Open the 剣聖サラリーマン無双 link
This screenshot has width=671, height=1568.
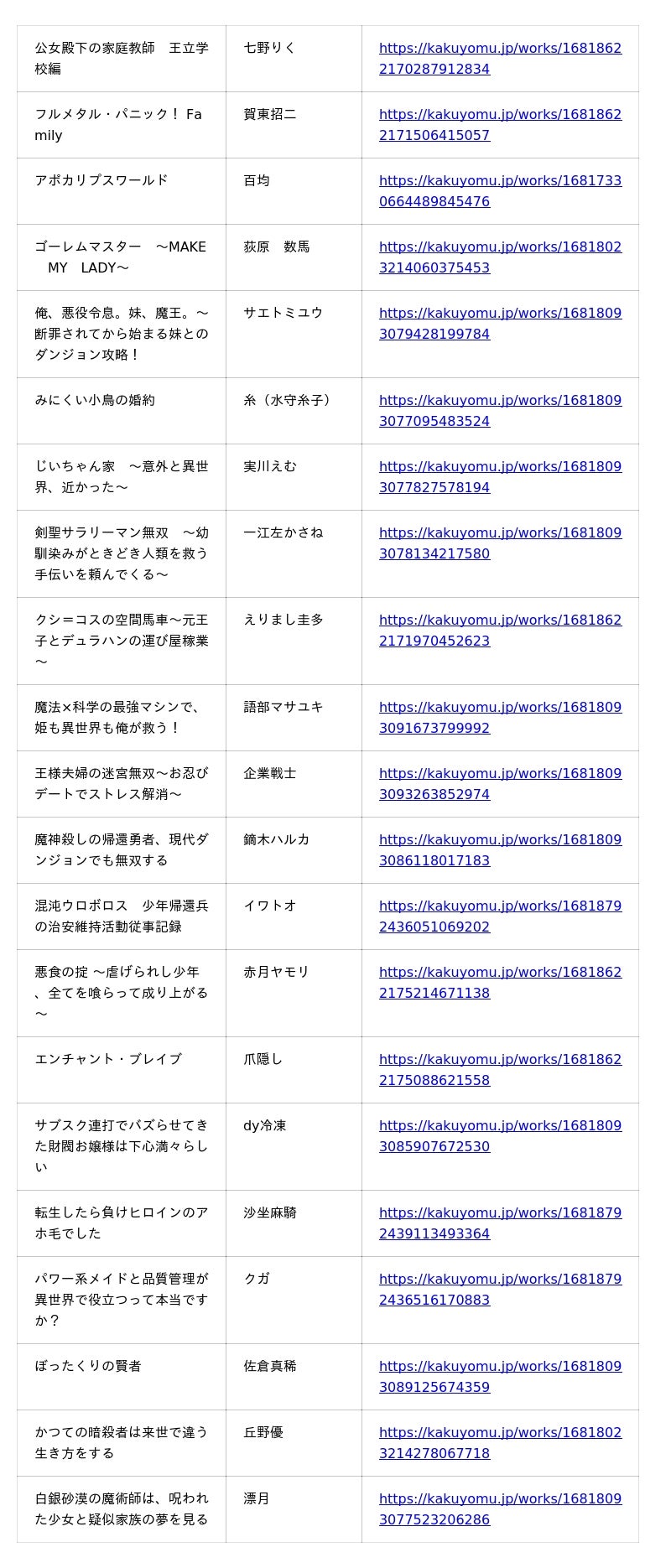(x=500, y=533)
